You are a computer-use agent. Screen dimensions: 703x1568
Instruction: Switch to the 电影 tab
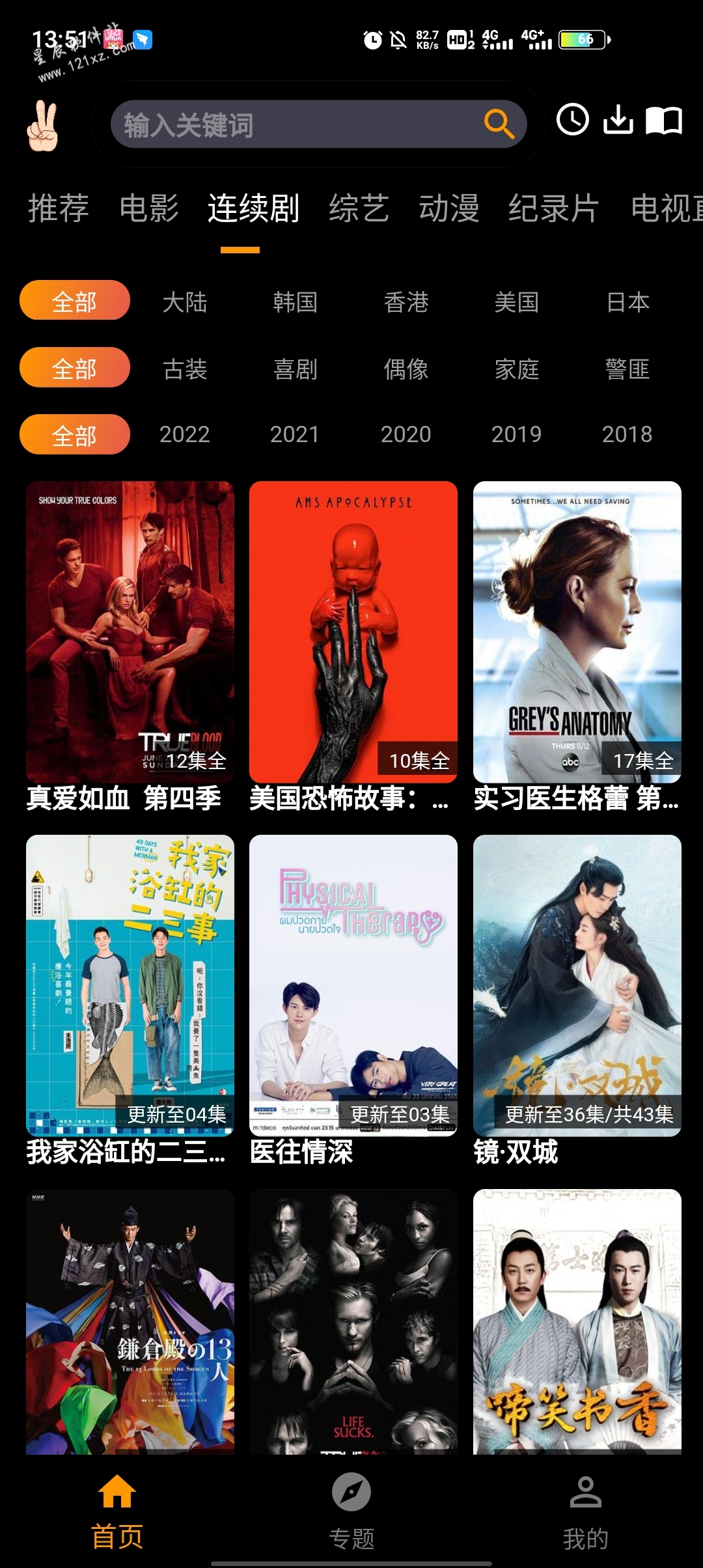click(x=149, y=208)
